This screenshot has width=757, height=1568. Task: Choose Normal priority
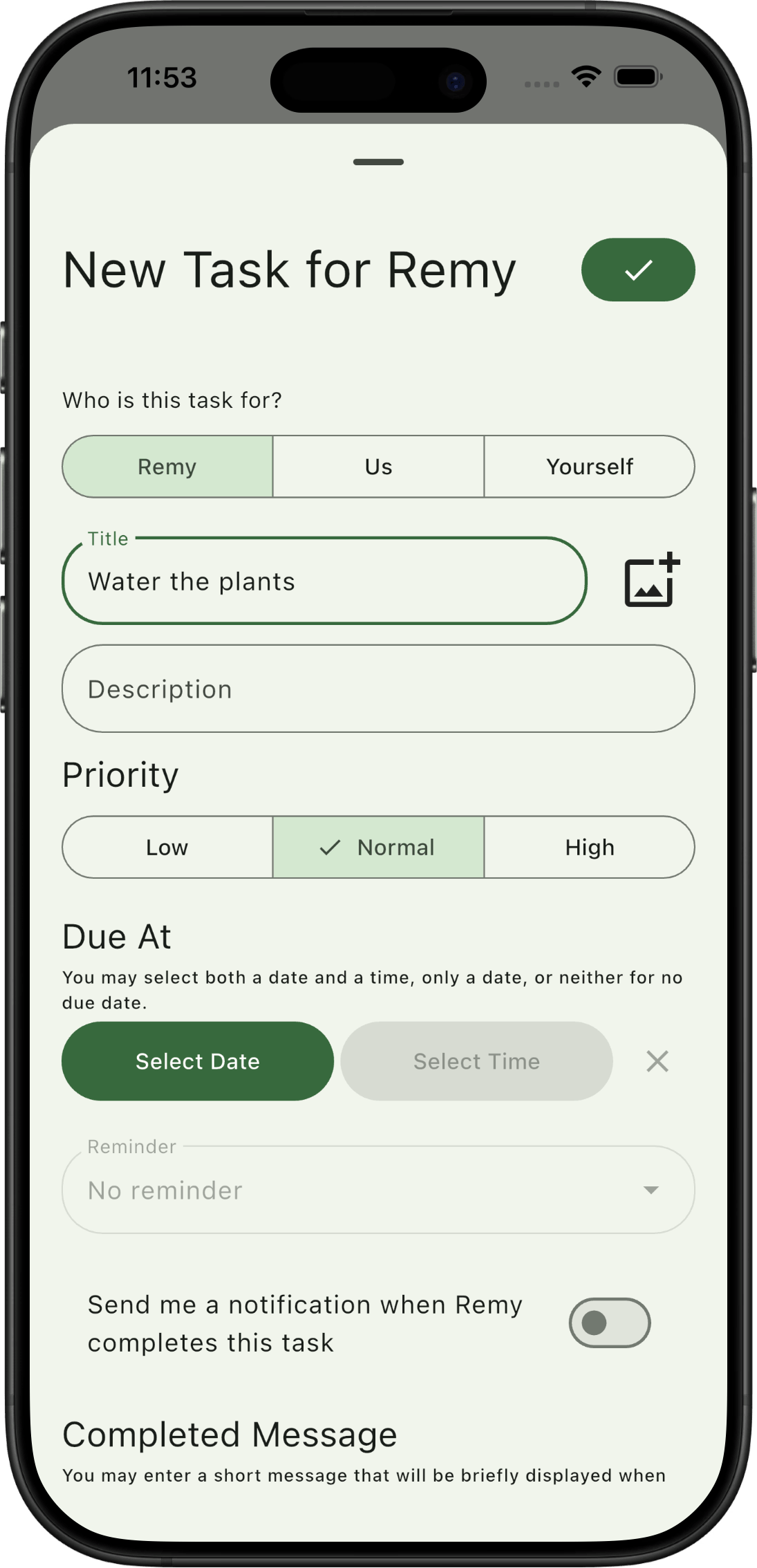pyautogui.click(x=378, y=848)
